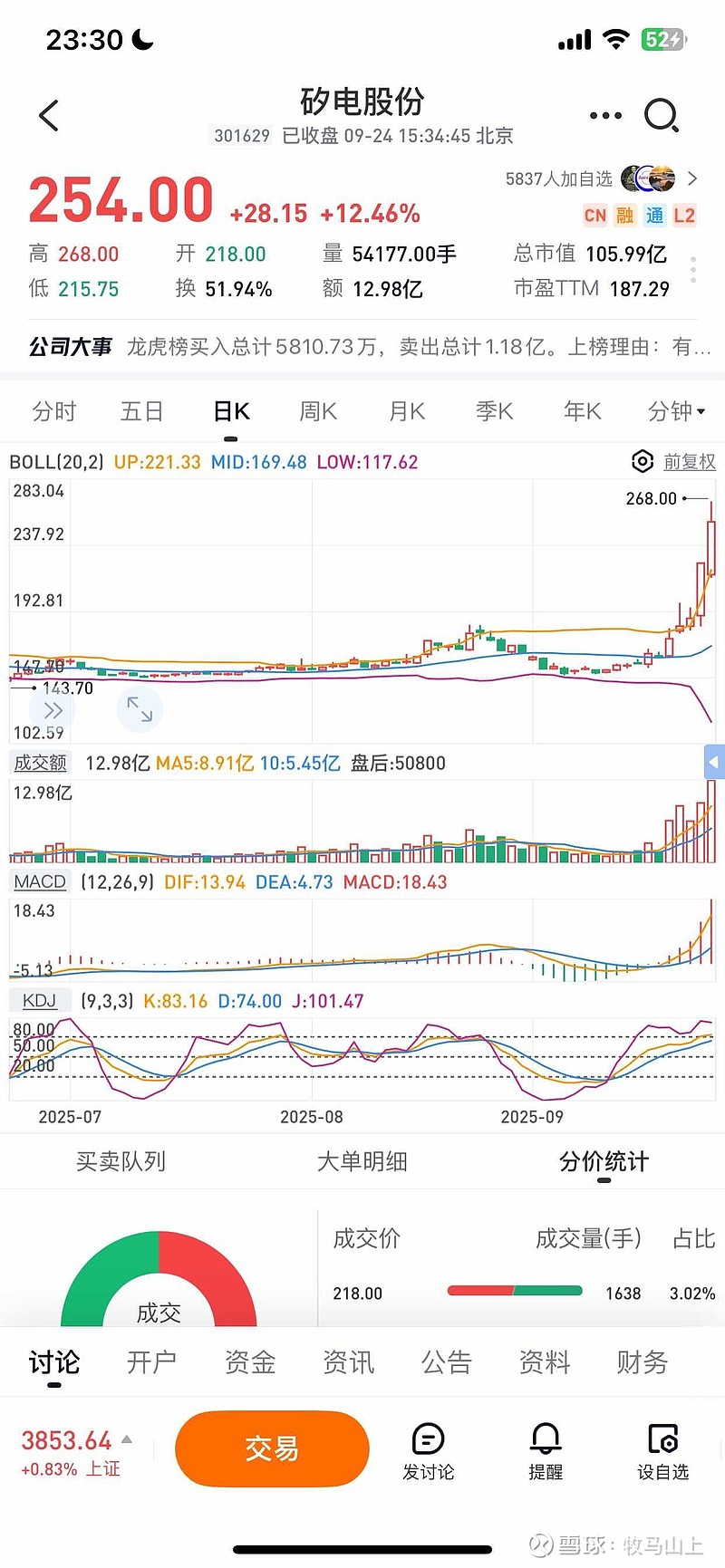725x1568 pixels.
Task: Open the 分钟 interval dropdown
Action: click(676, 411)
